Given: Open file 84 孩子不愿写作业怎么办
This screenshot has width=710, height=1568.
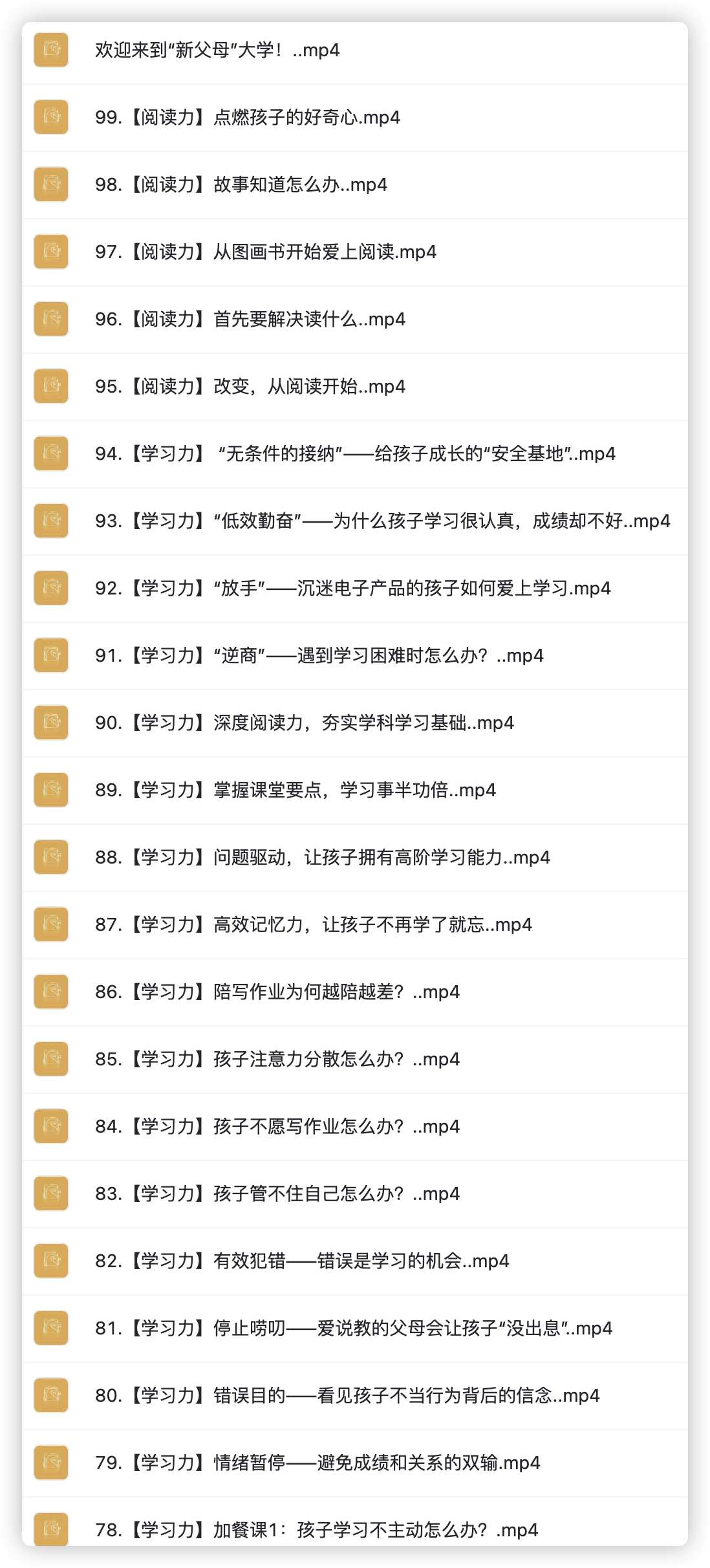Looking at the screenshot, I should [x=277, y=1127].
